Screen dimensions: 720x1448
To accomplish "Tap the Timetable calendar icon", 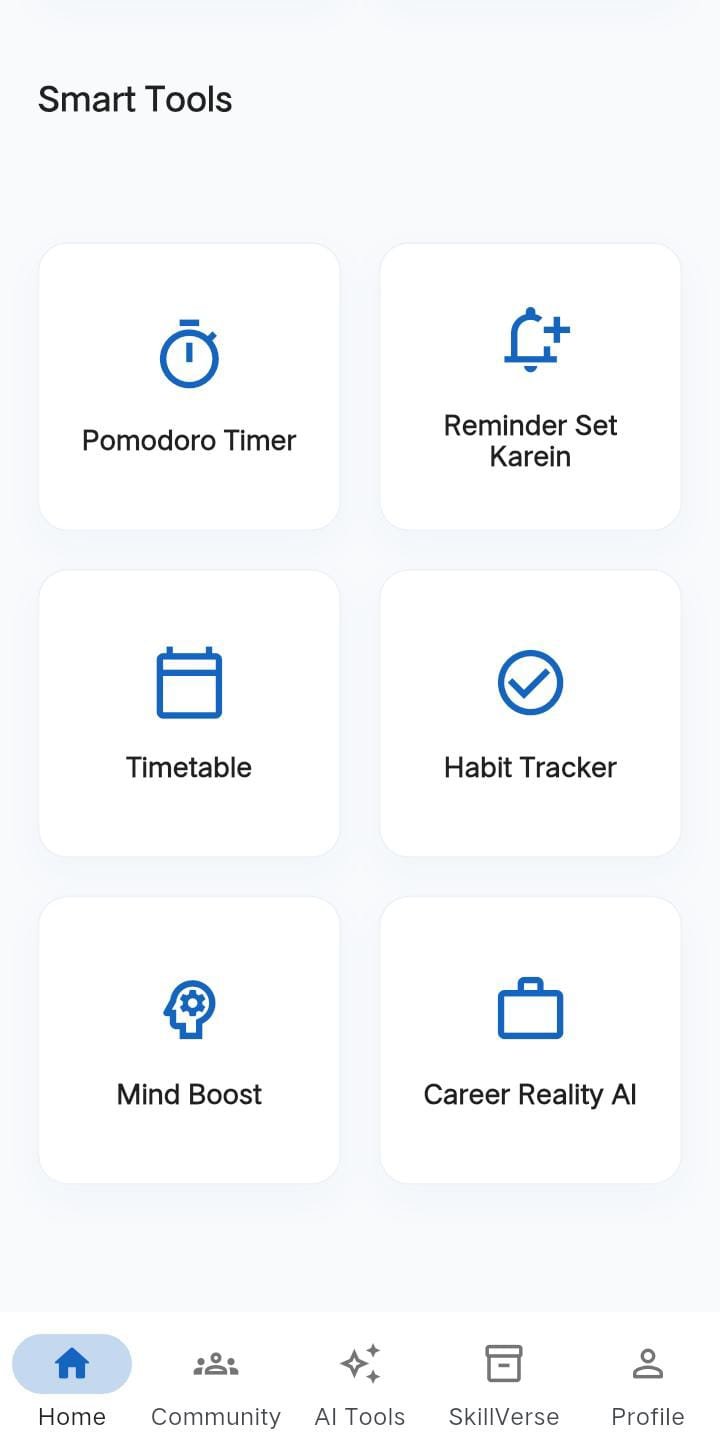I will point(188,682).
